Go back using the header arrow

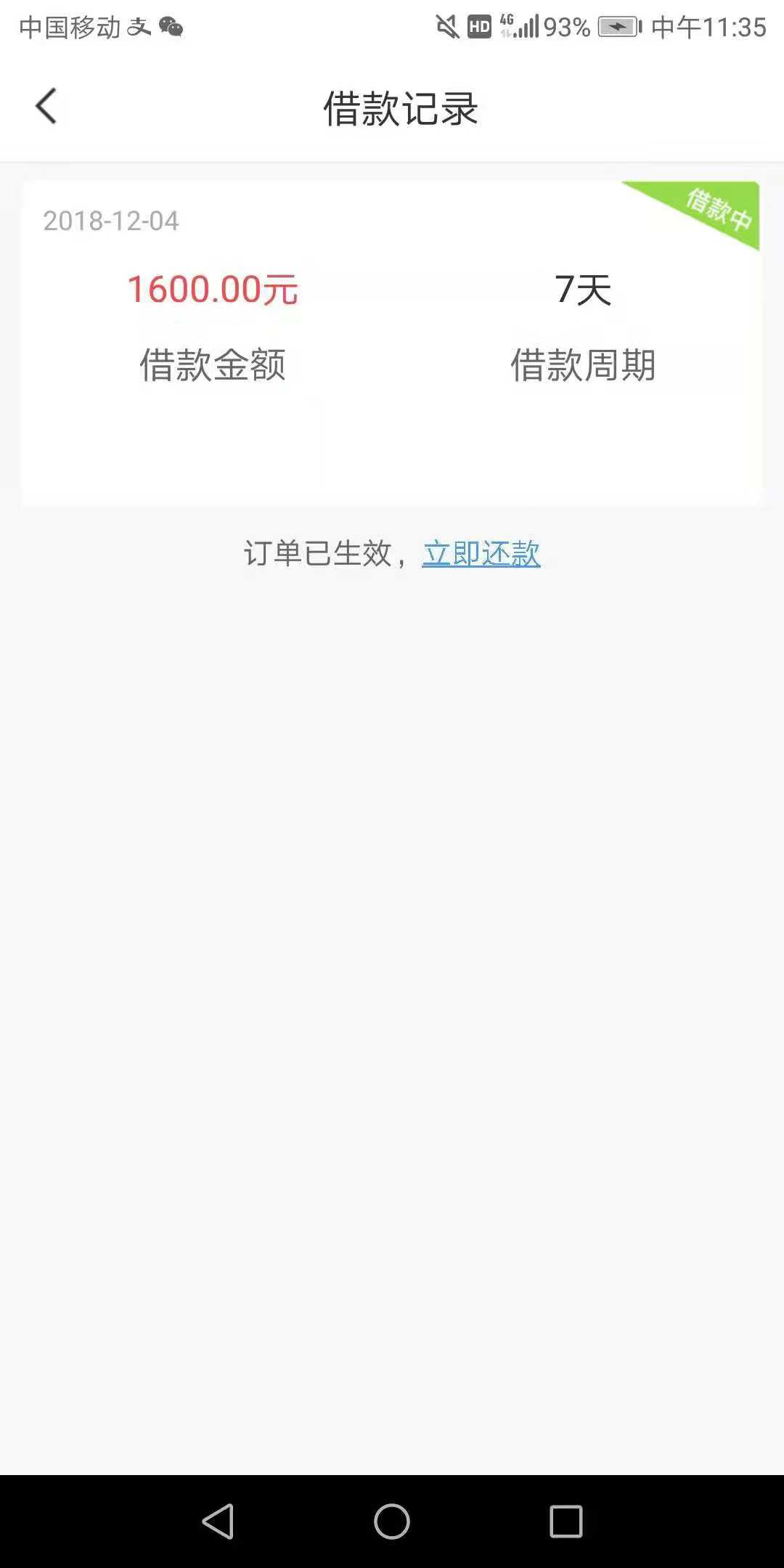(46, 107)
